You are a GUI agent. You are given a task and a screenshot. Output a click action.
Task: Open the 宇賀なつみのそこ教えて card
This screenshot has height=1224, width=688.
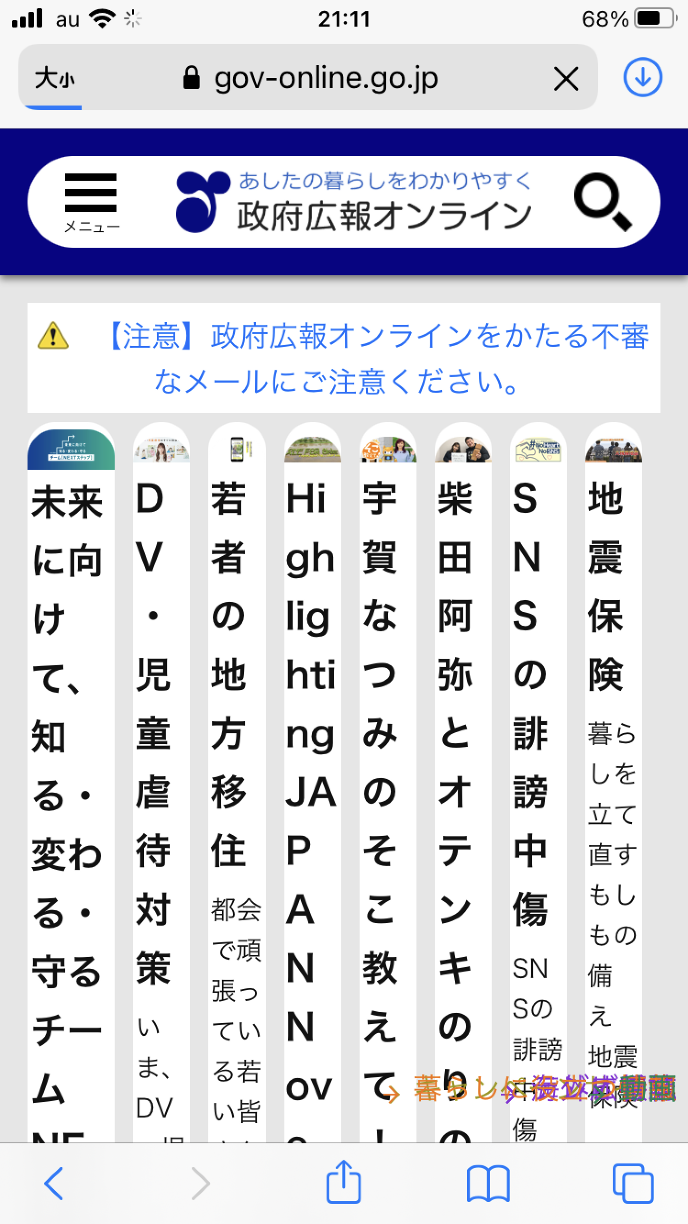coord(388,700)
